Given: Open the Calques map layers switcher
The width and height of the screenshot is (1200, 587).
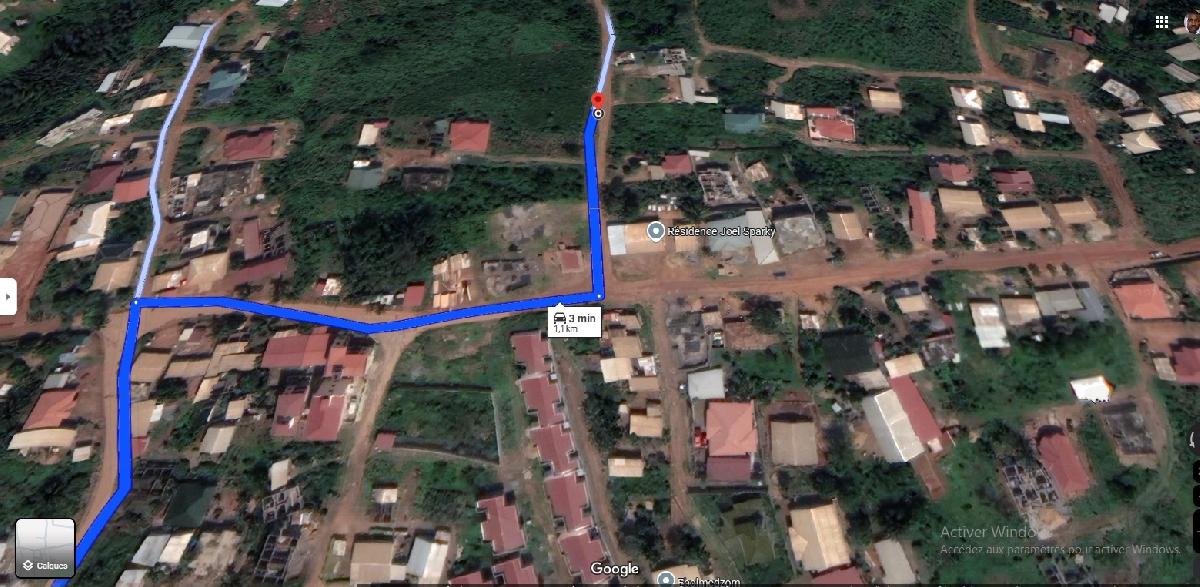Looking at the screenshot, I should point(45,548).
